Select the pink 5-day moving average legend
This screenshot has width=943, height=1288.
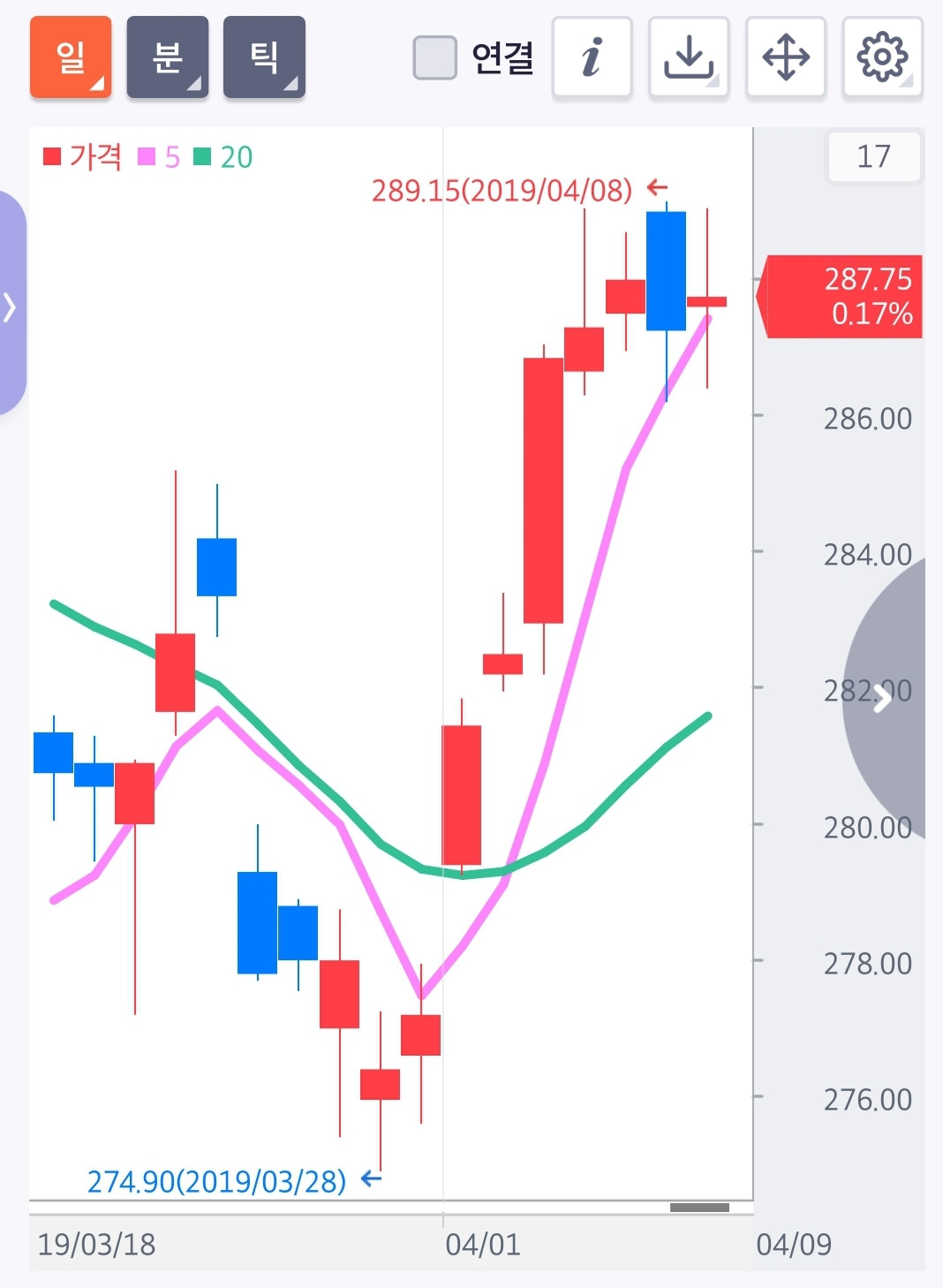(x=159, y=156)
